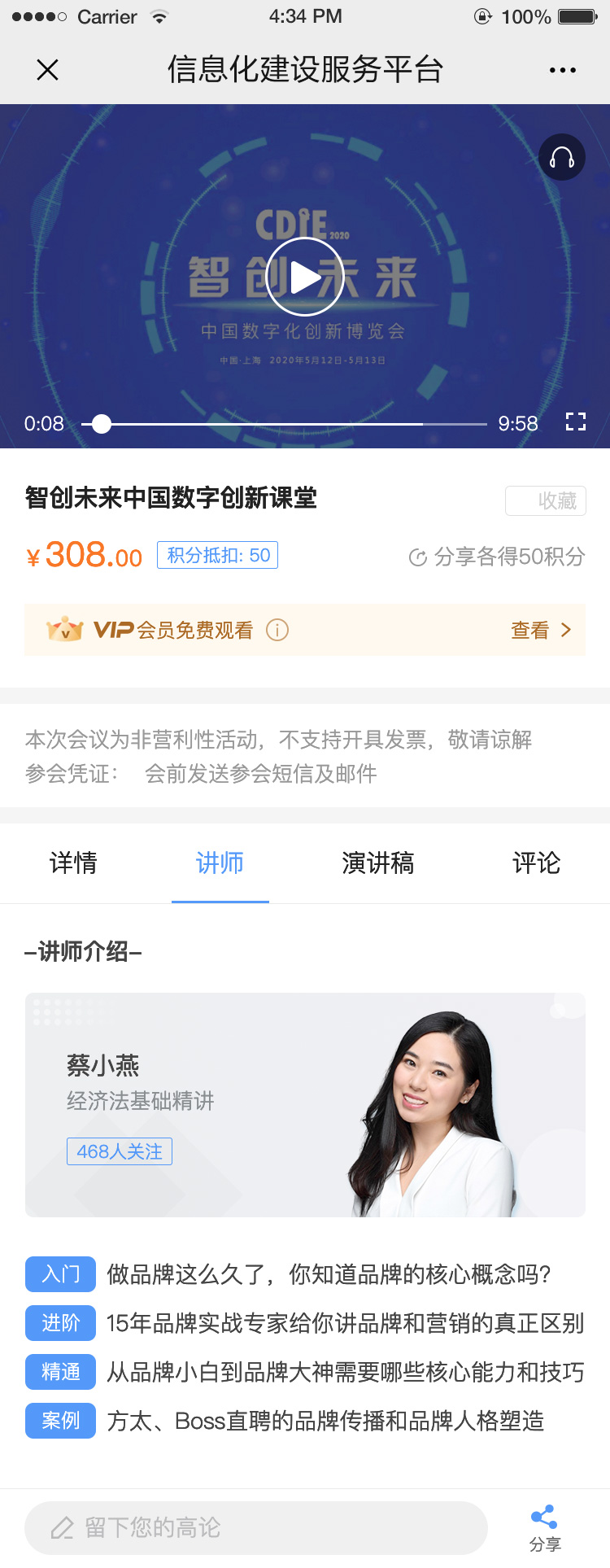Go to the 评论 tab

(536, 863)
